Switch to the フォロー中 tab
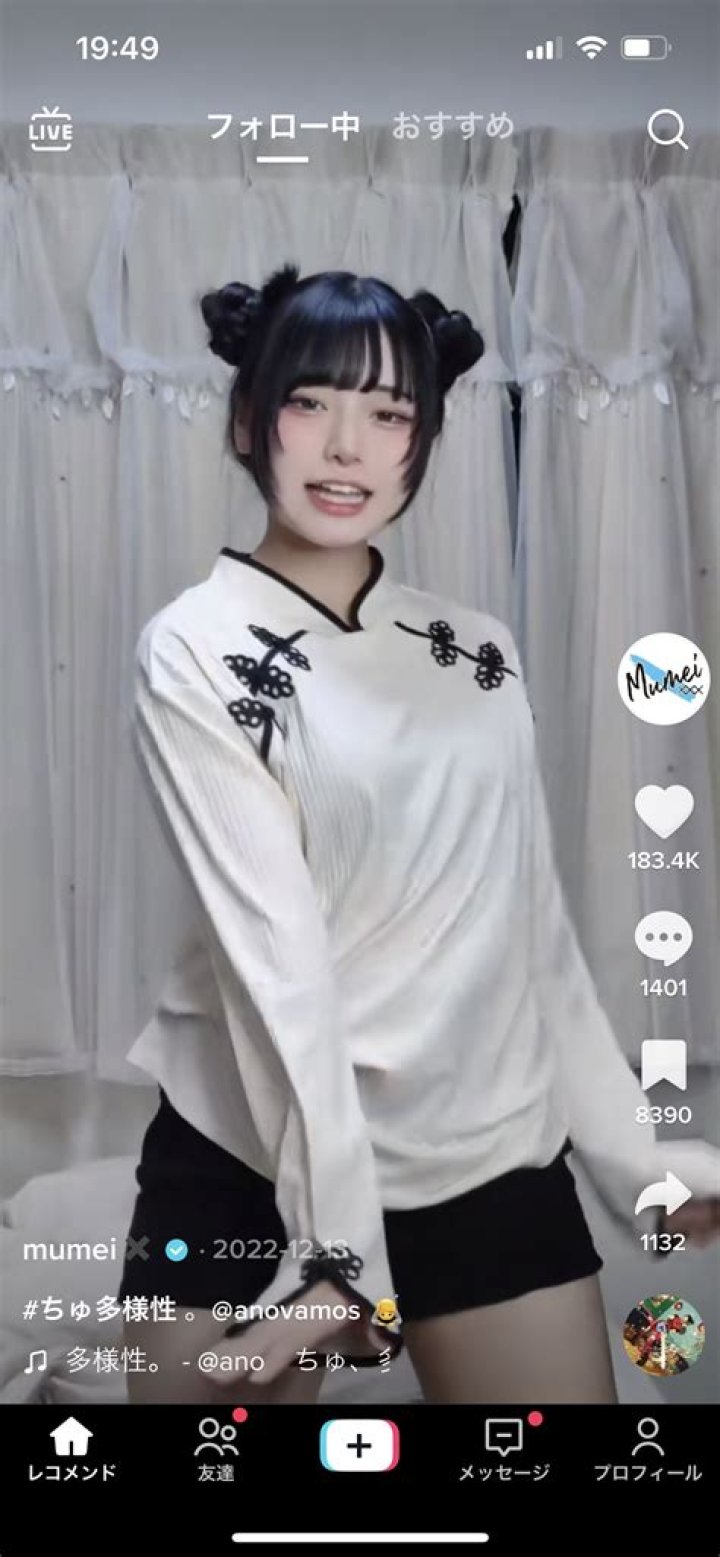This screenshot has width=720, height=1557. click(282, 127)
